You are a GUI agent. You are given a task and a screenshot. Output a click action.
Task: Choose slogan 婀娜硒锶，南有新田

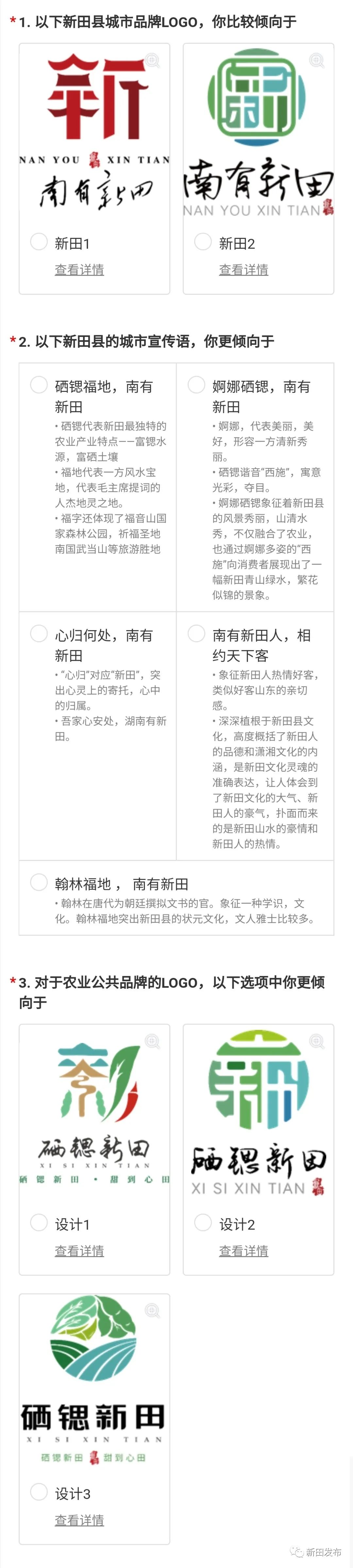point(196,385)
